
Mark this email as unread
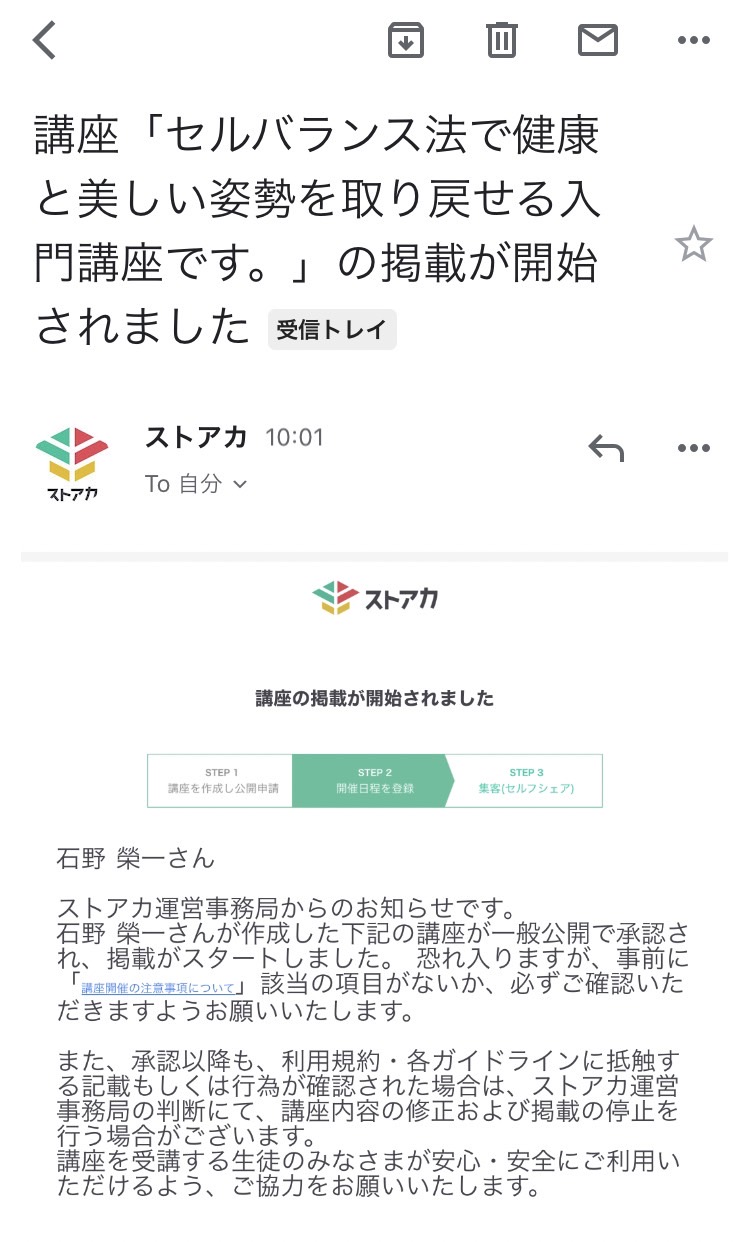tap(598, 40)
